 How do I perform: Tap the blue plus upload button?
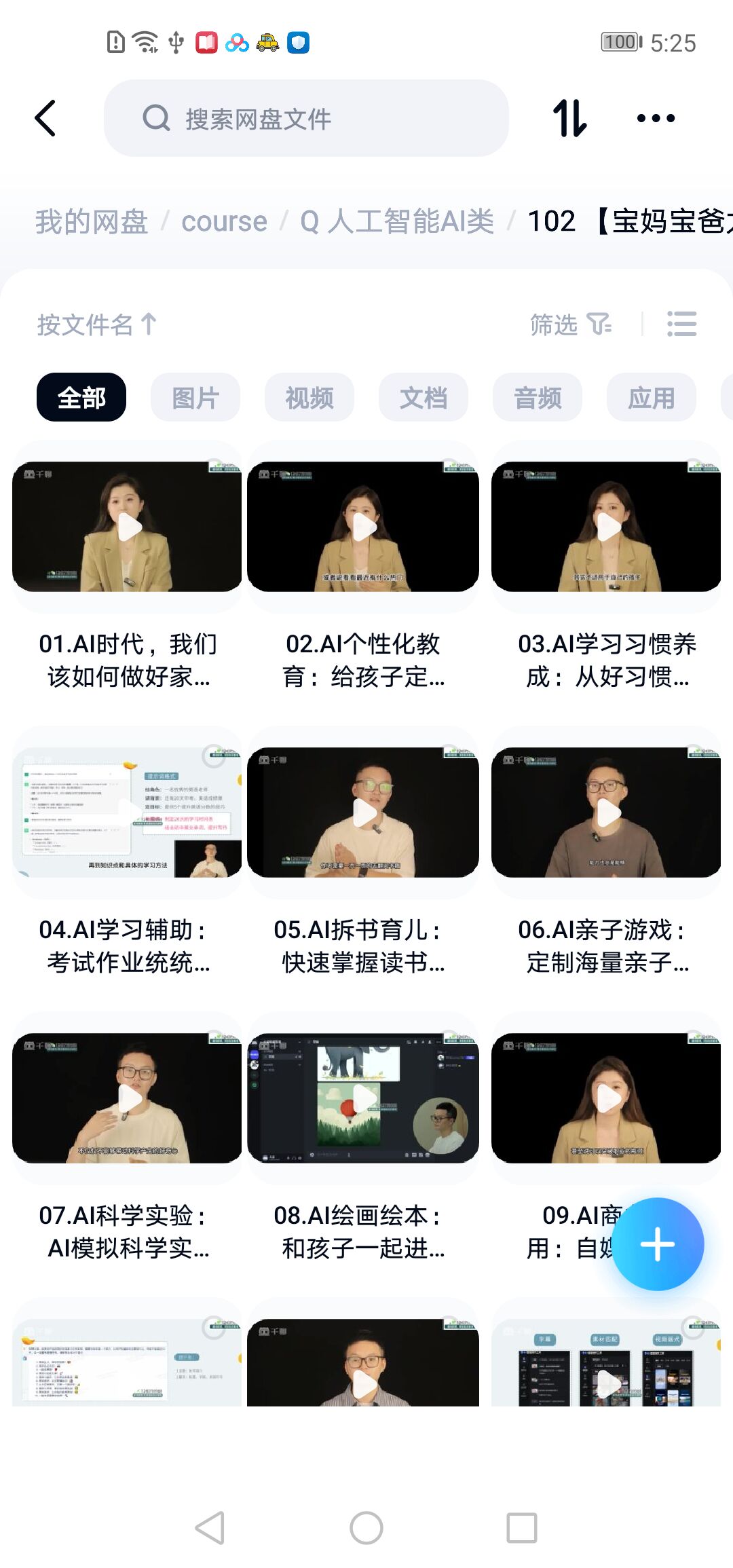click(658, 1244)
